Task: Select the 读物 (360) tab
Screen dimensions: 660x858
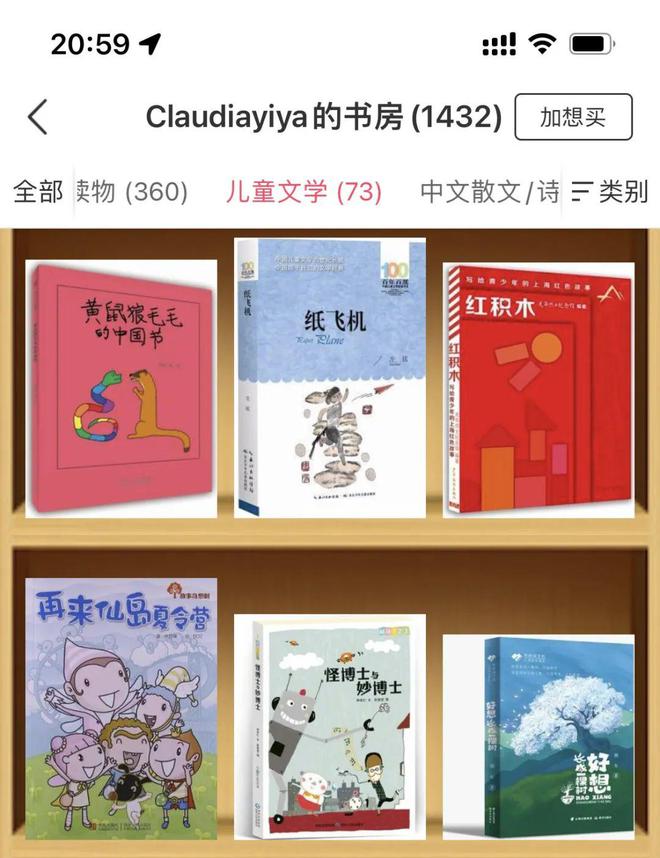Action: 132,191
